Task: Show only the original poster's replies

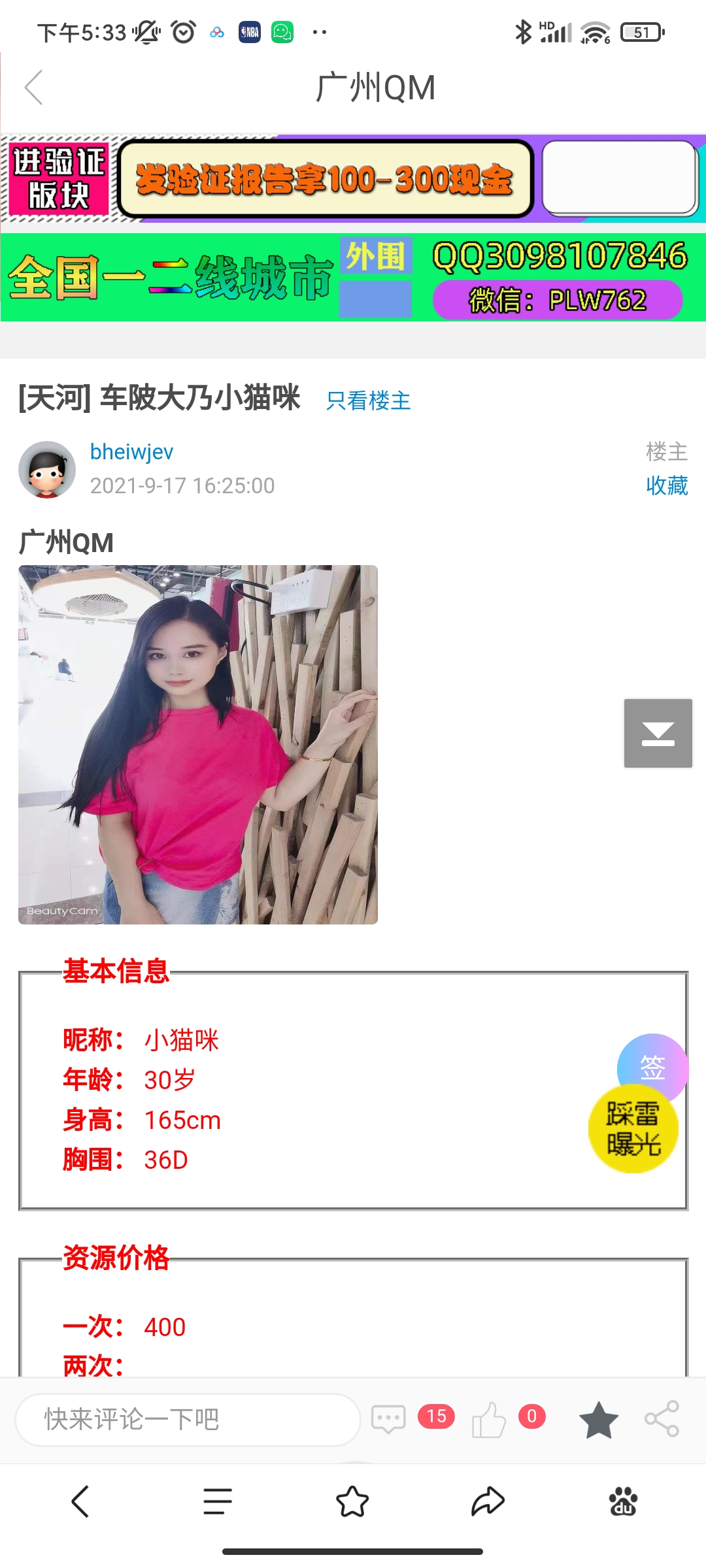Action: [x=368, y=400]
